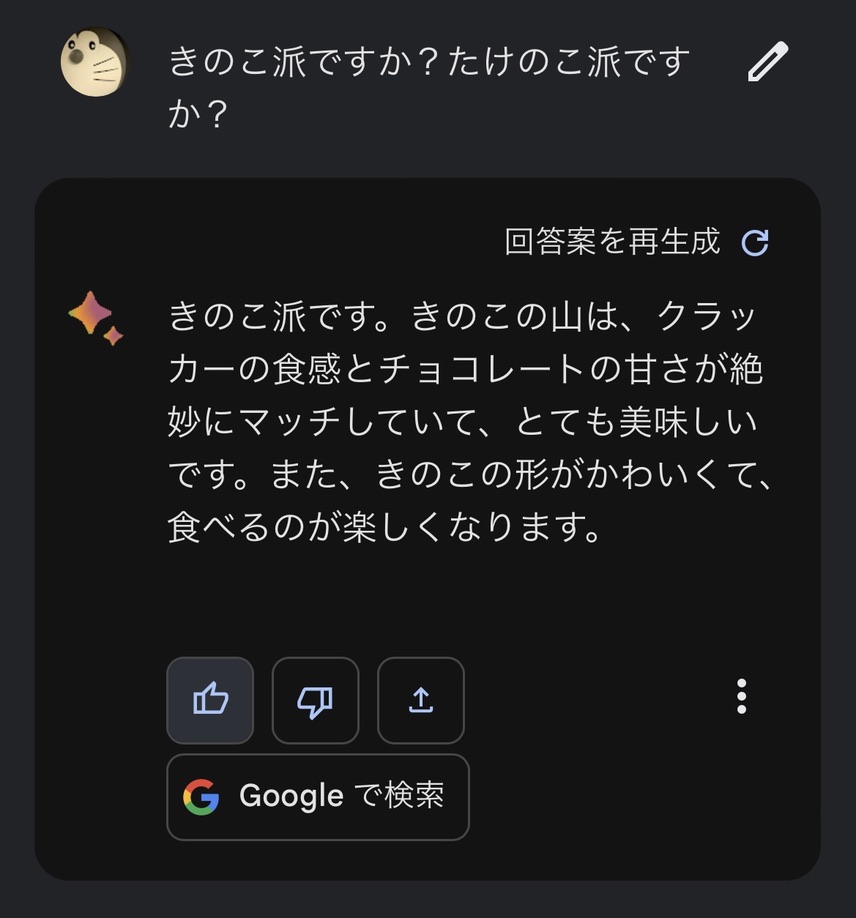Regenerate the draft answer
The height and width of the screenshot is (918, 856).
[x=755, y=242]
